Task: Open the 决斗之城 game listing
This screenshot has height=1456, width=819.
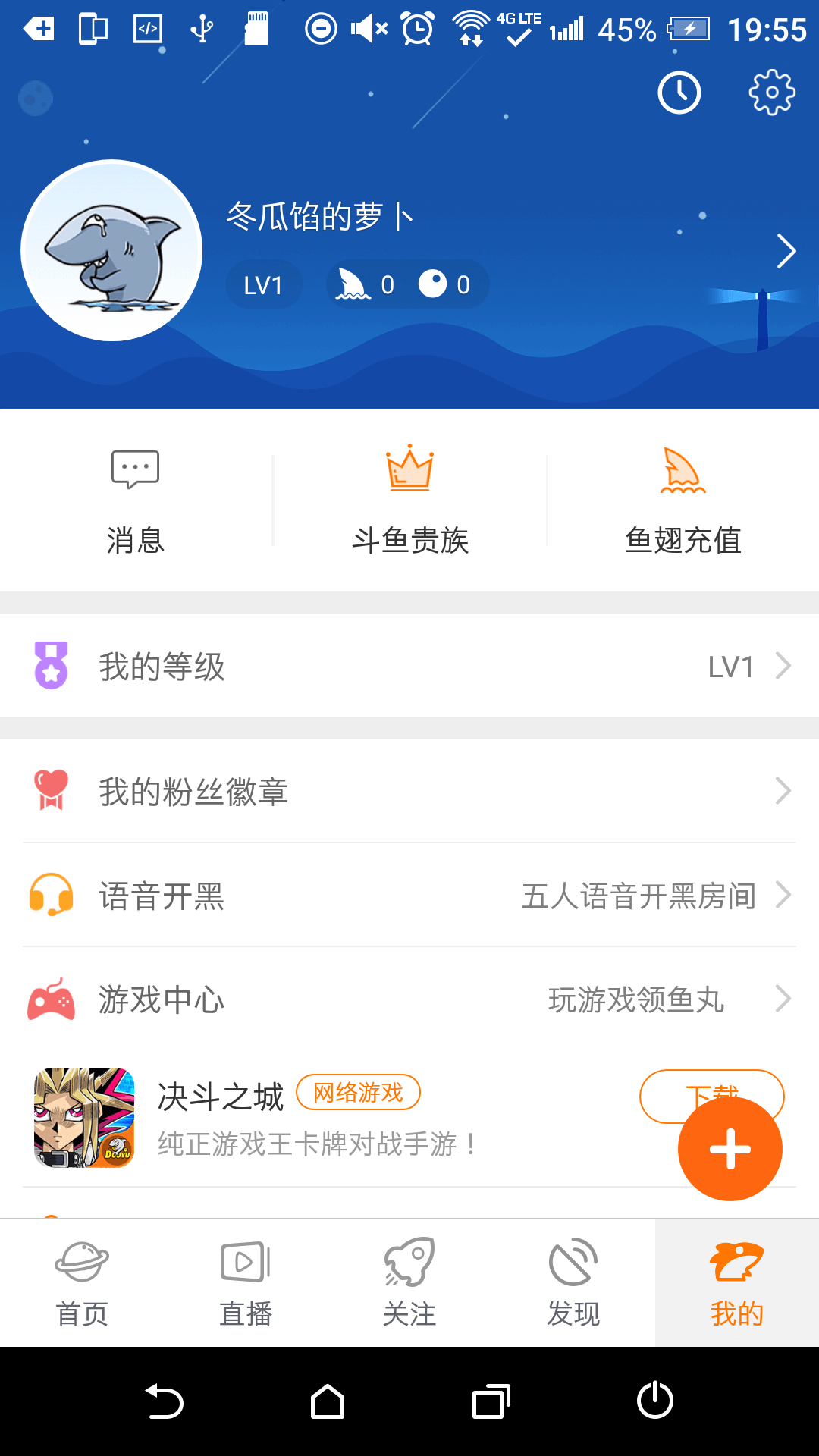Action: point(303,1117)
